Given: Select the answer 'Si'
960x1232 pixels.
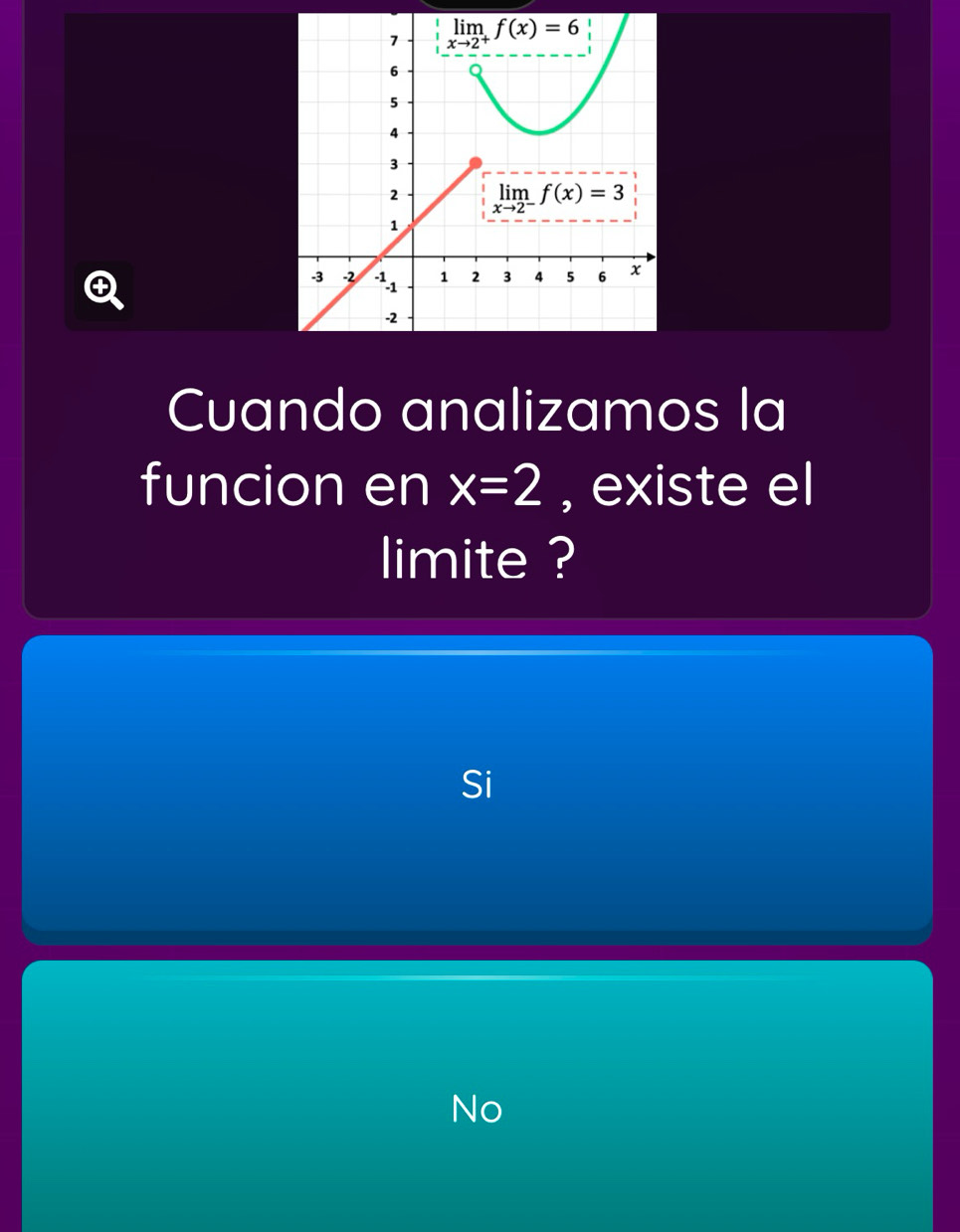Looking at the screenshot, I should point(477,786).
